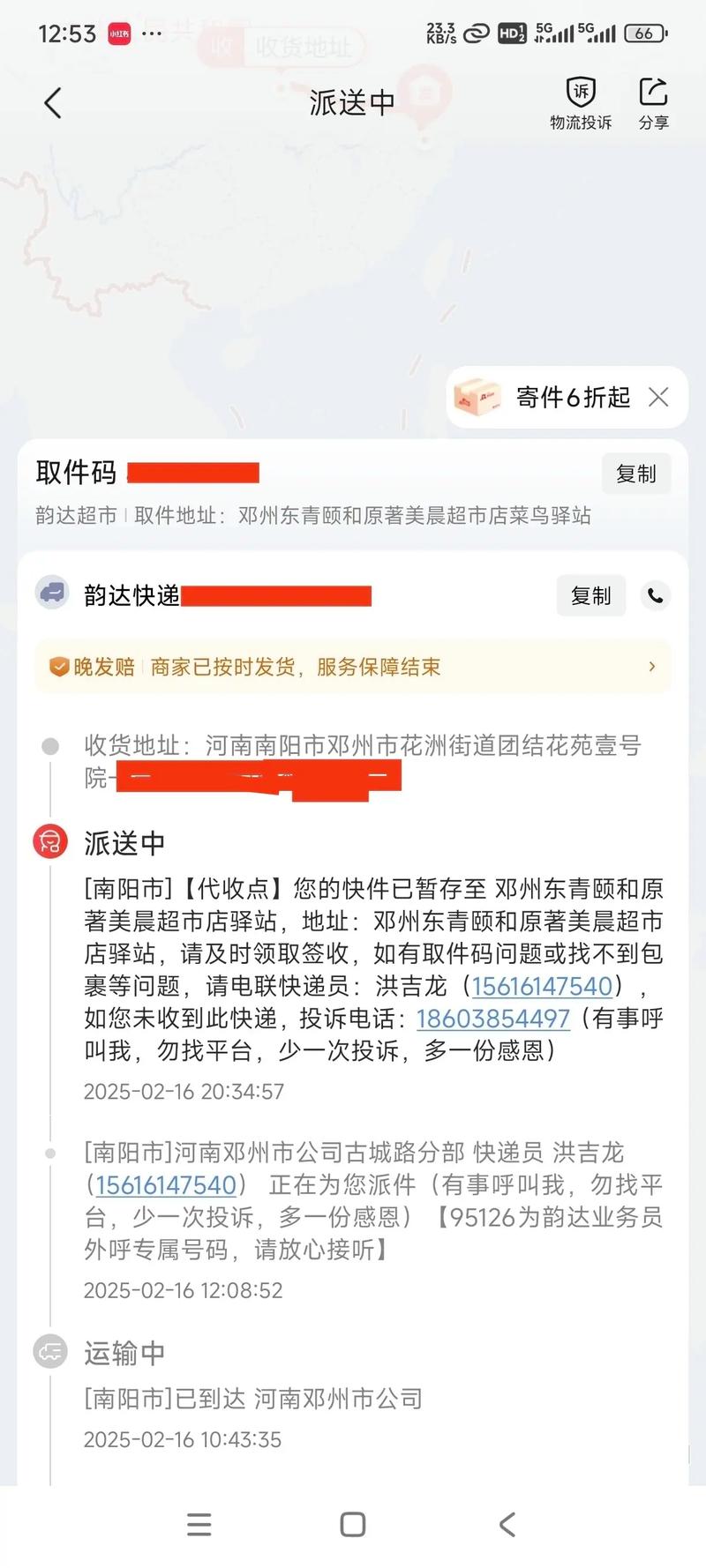Open 物流投诉 logistics complaint
706x1568 pixels.
(581, 102)
